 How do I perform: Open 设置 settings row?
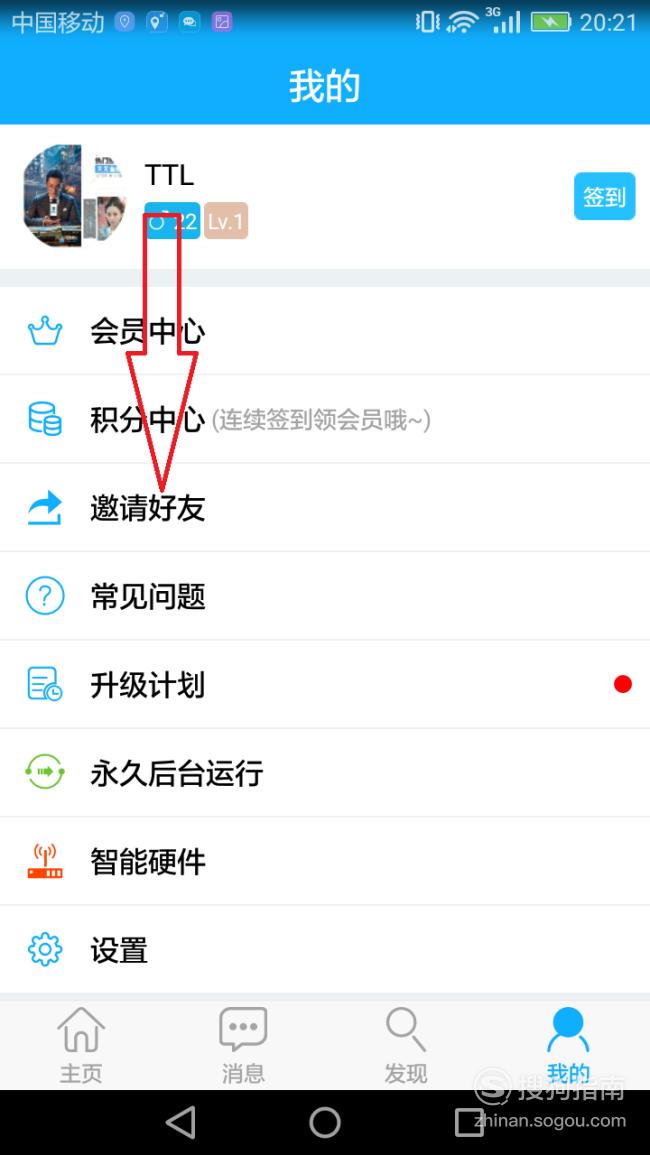click(x=325, y=949)
